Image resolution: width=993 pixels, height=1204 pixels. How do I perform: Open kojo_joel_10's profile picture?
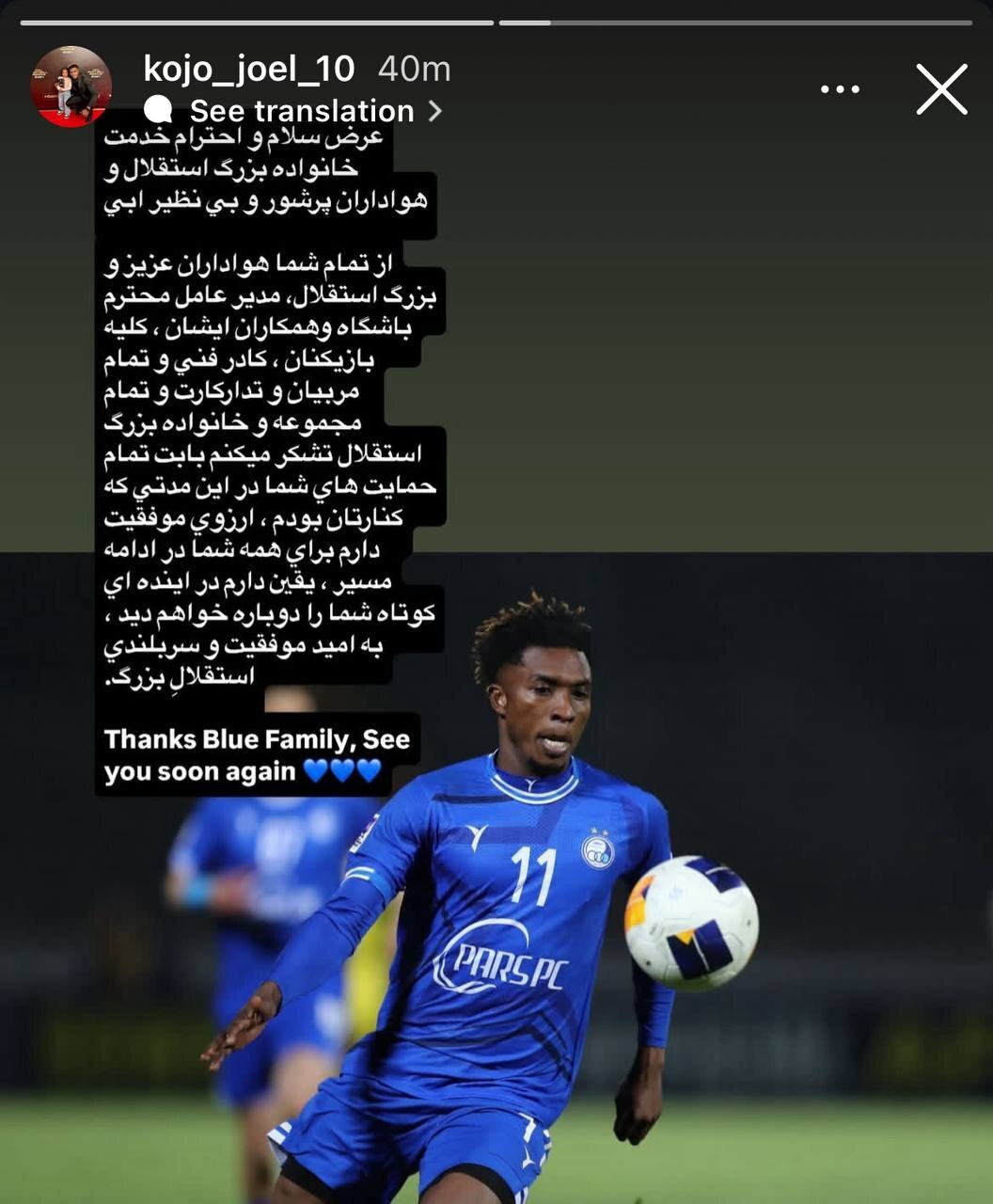pyautogui.click(x=71, y=87)
